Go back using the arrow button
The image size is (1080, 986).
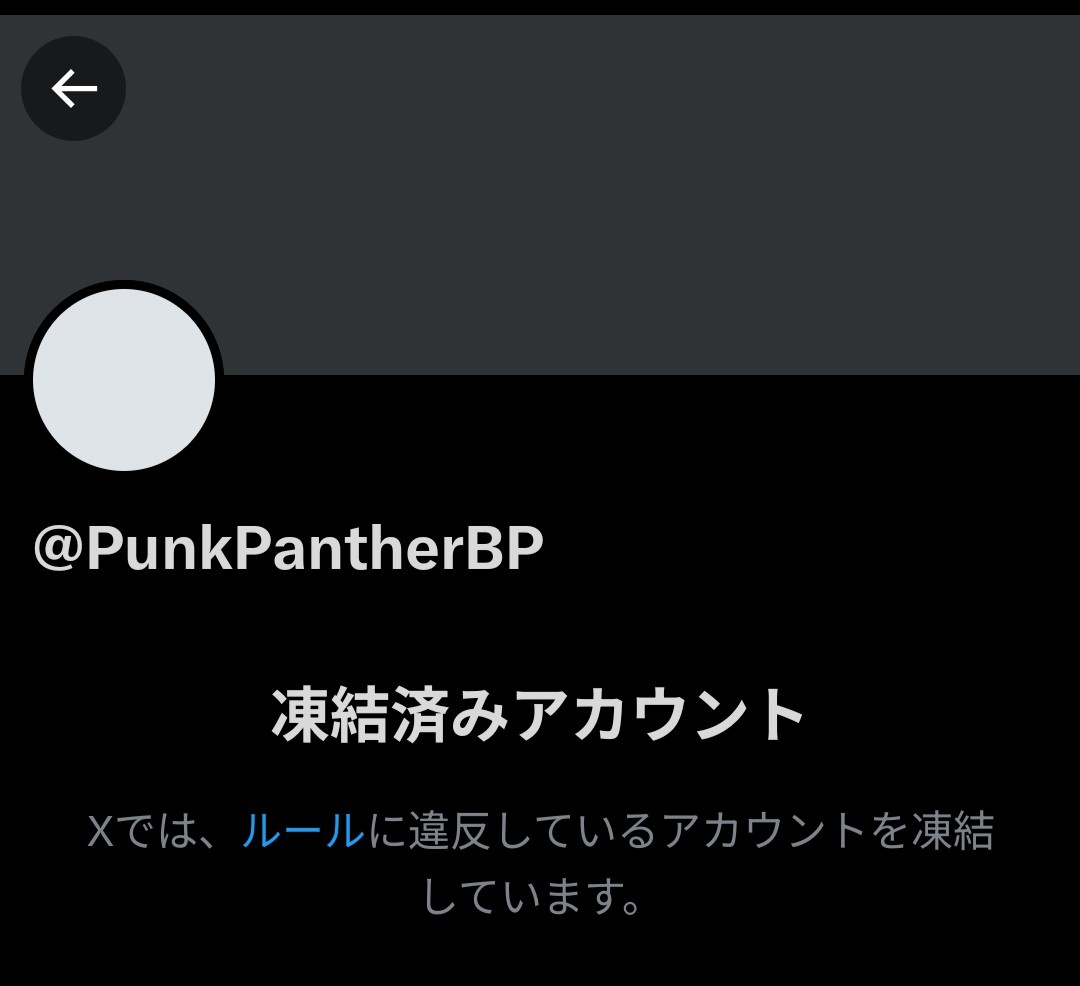73,89
